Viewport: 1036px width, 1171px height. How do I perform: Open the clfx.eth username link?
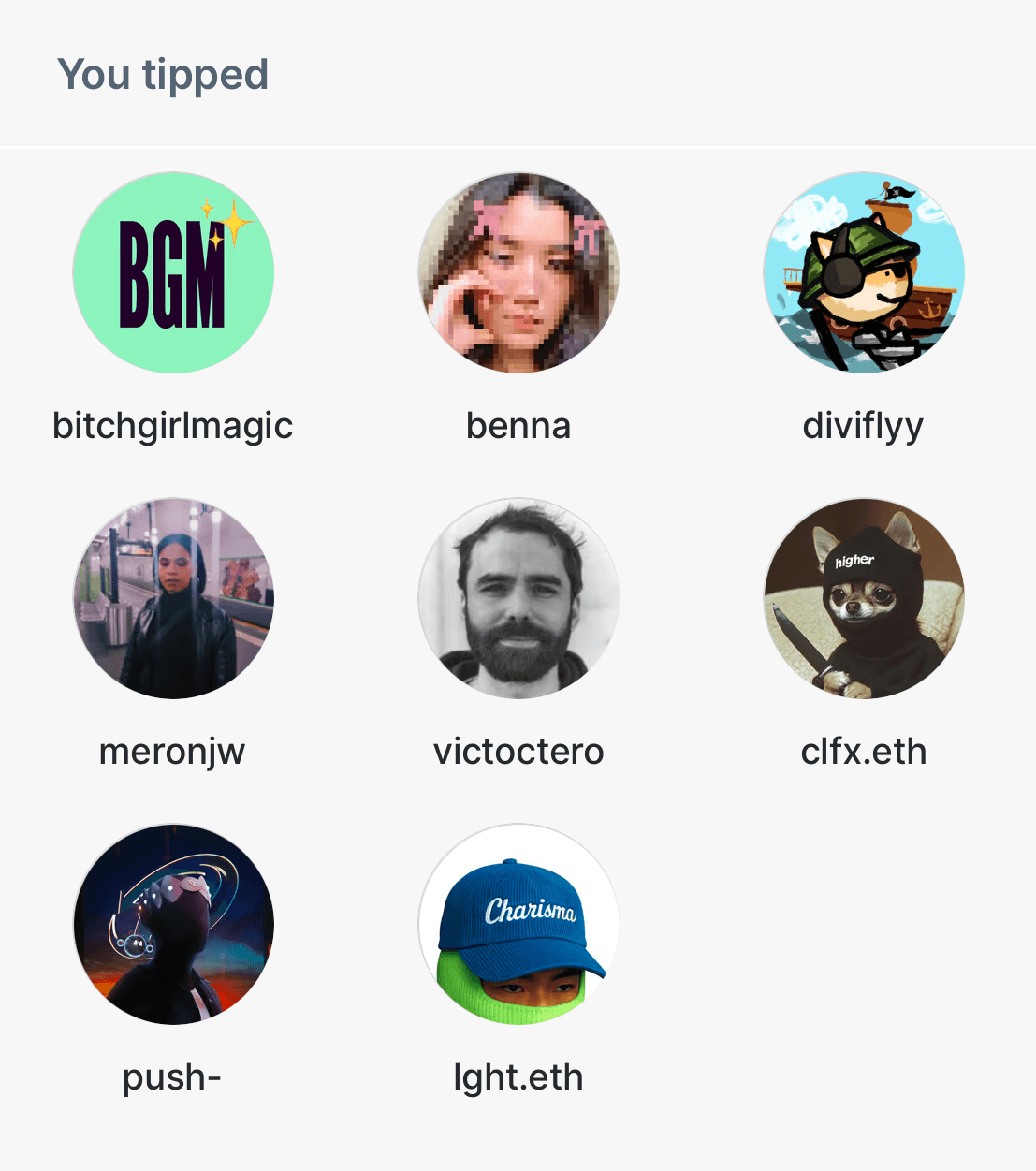click(865, 752)
